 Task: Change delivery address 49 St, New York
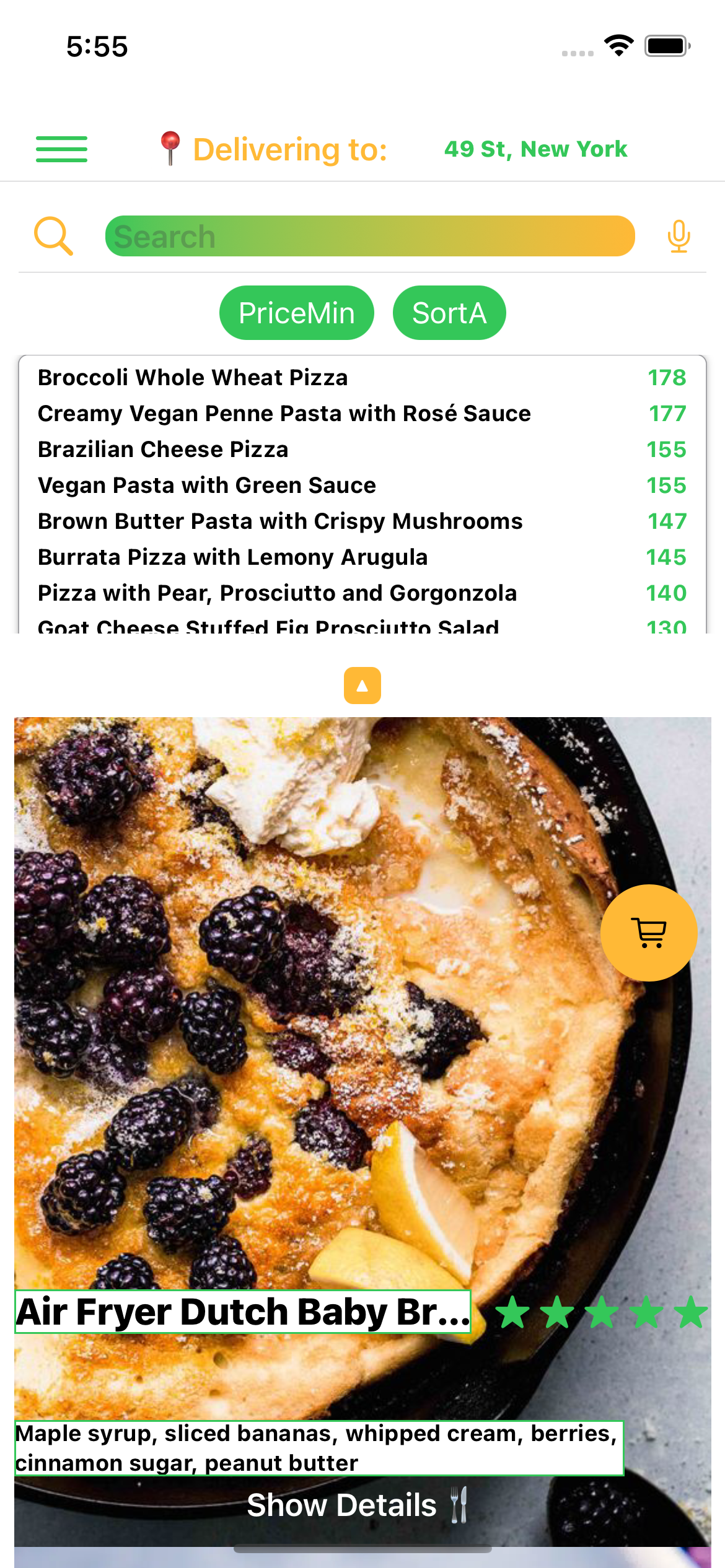tap(535, 149)
